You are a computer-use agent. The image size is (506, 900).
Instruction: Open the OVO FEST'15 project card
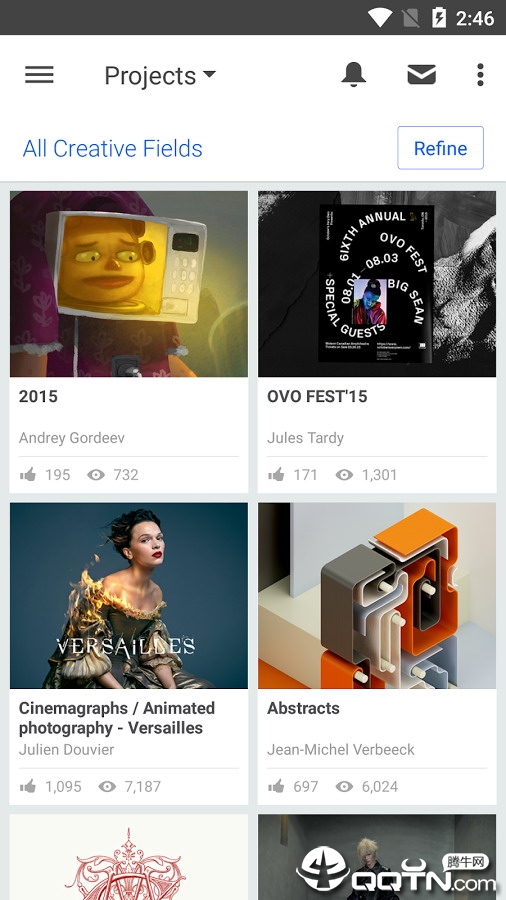377,342
